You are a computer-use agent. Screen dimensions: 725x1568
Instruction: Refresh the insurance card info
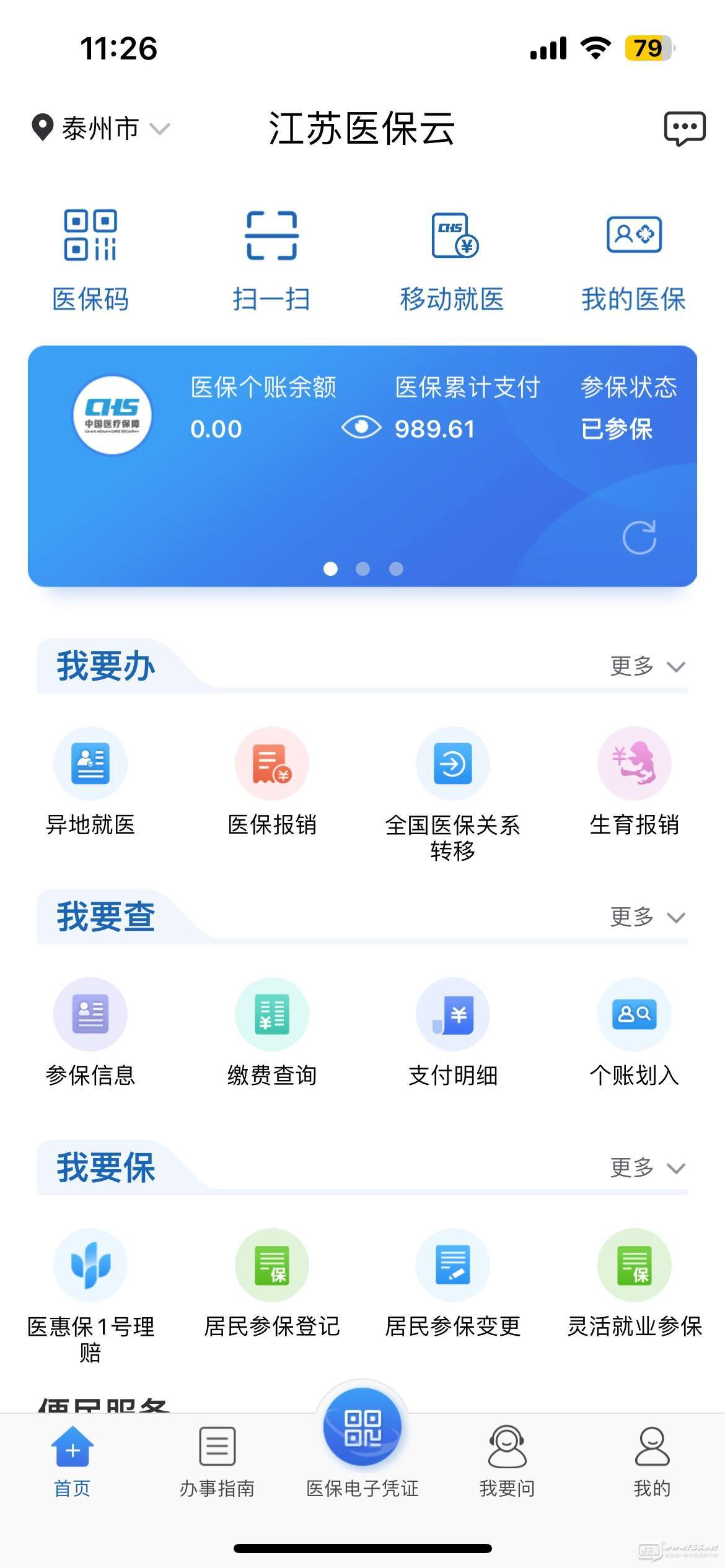[639, 537]
